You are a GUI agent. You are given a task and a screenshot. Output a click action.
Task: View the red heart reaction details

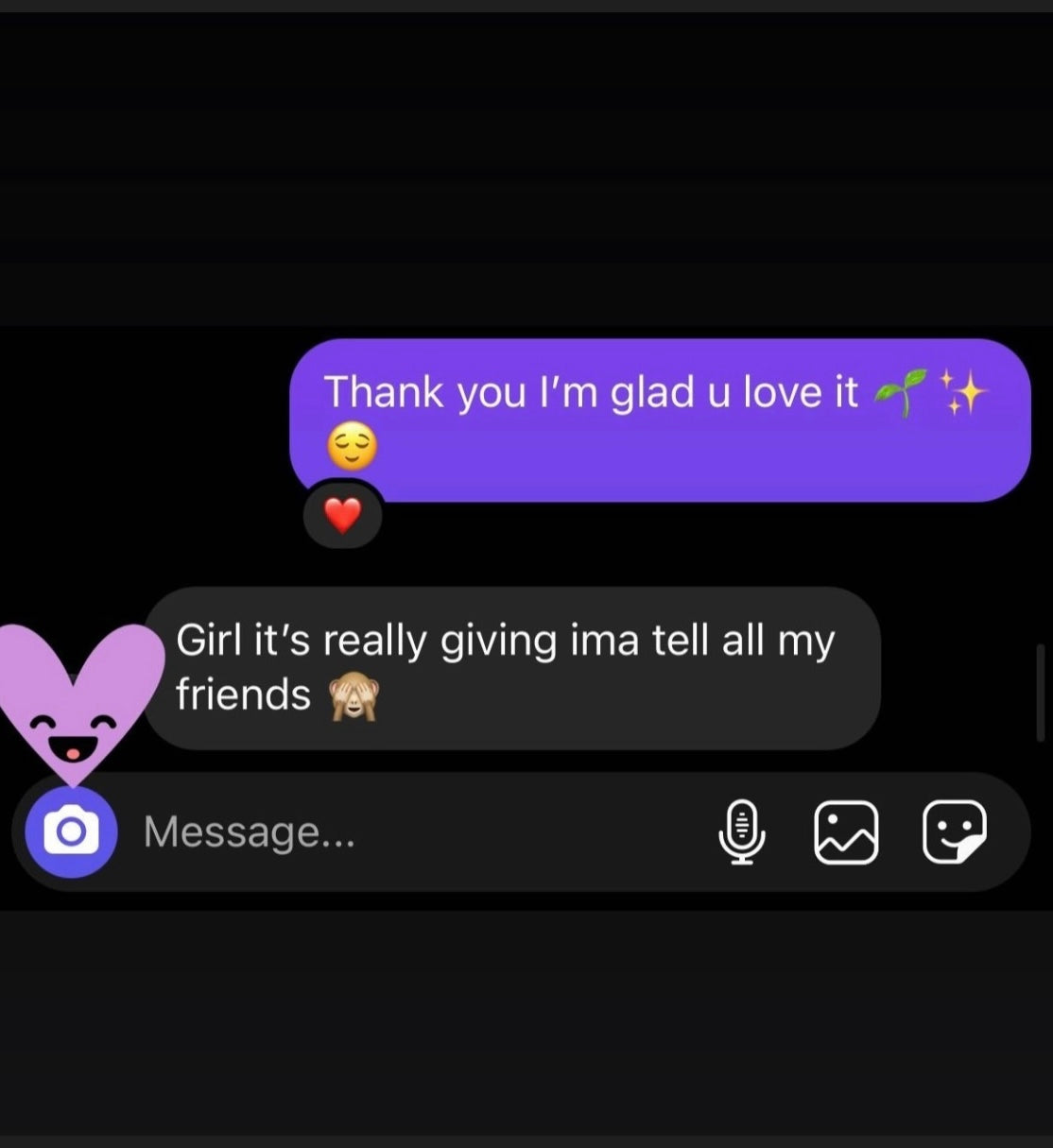pos(343,516)
